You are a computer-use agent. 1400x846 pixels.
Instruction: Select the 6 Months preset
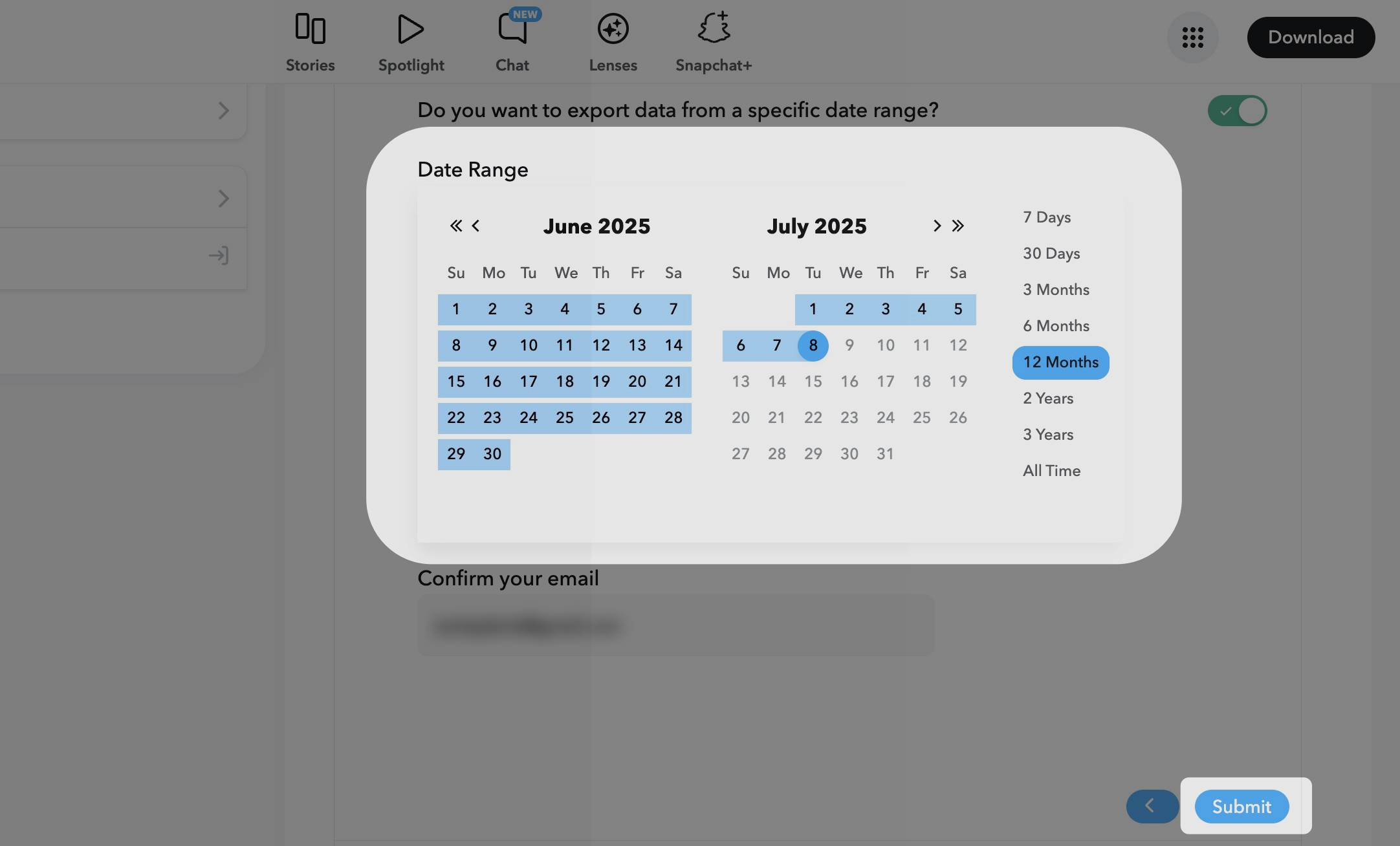(x=1055, y=326)
